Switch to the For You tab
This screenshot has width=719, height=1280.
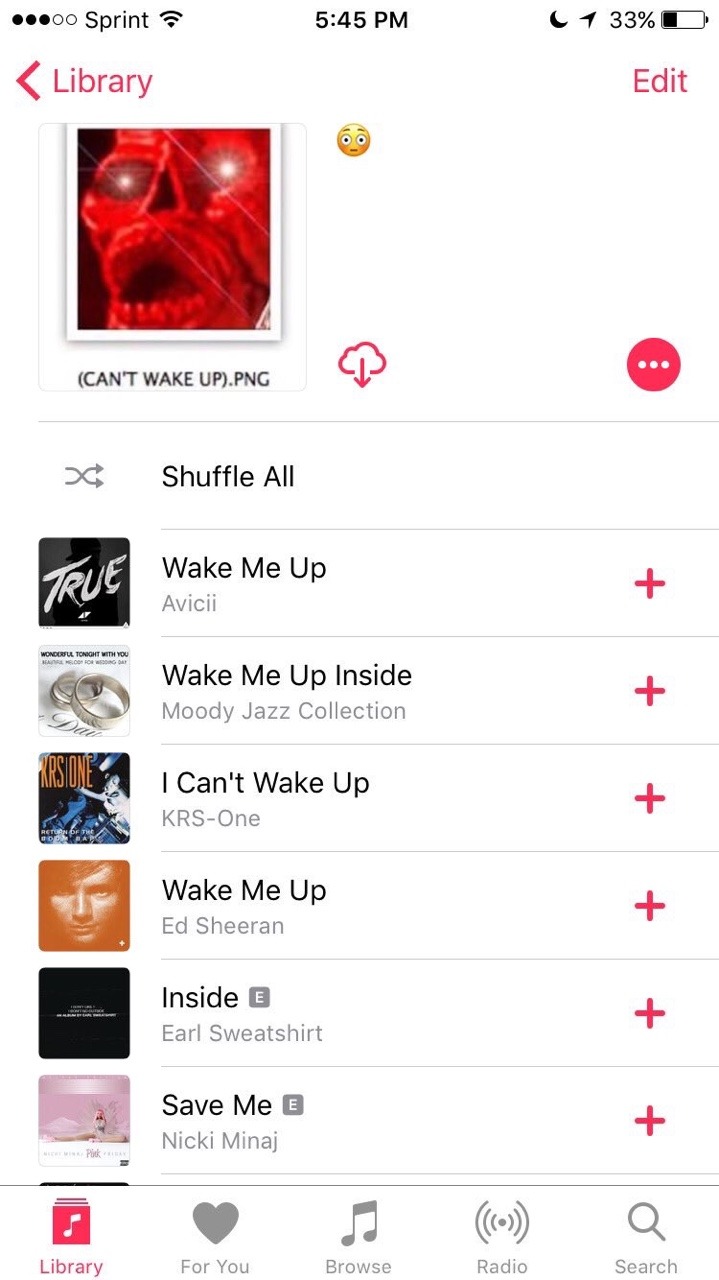click(x=215, y=1238)
